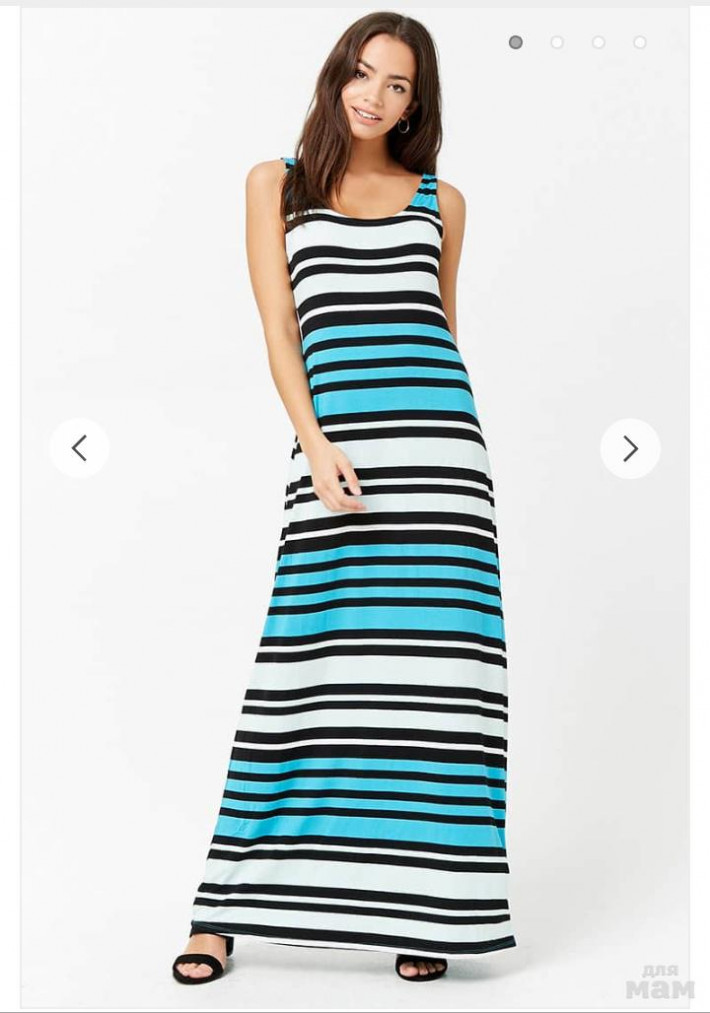Image resolution: width=710 pixels, height=1013 pixels.
Task: Go to the next product photo
Action: coord(630,448)
